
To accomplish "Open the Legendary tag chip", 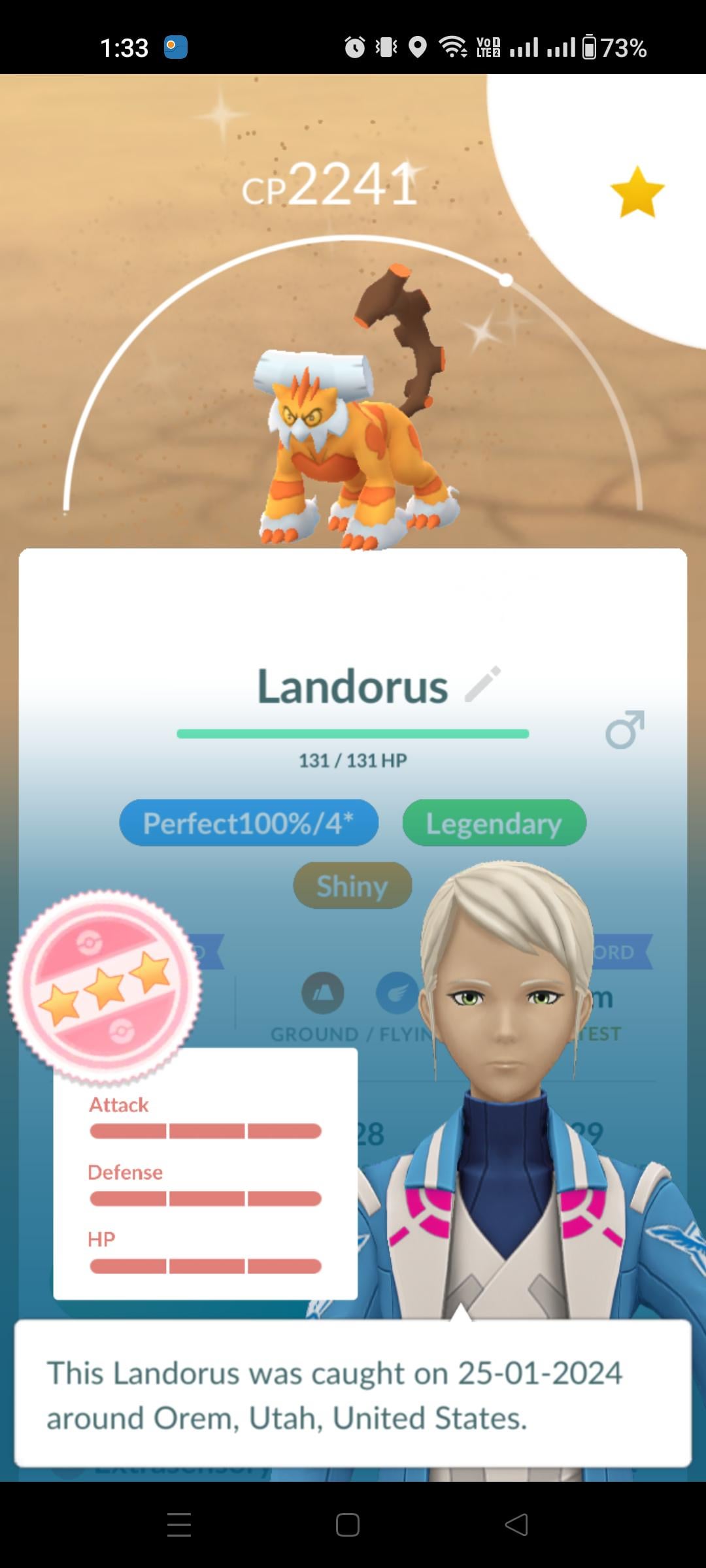I will point(494,823).
